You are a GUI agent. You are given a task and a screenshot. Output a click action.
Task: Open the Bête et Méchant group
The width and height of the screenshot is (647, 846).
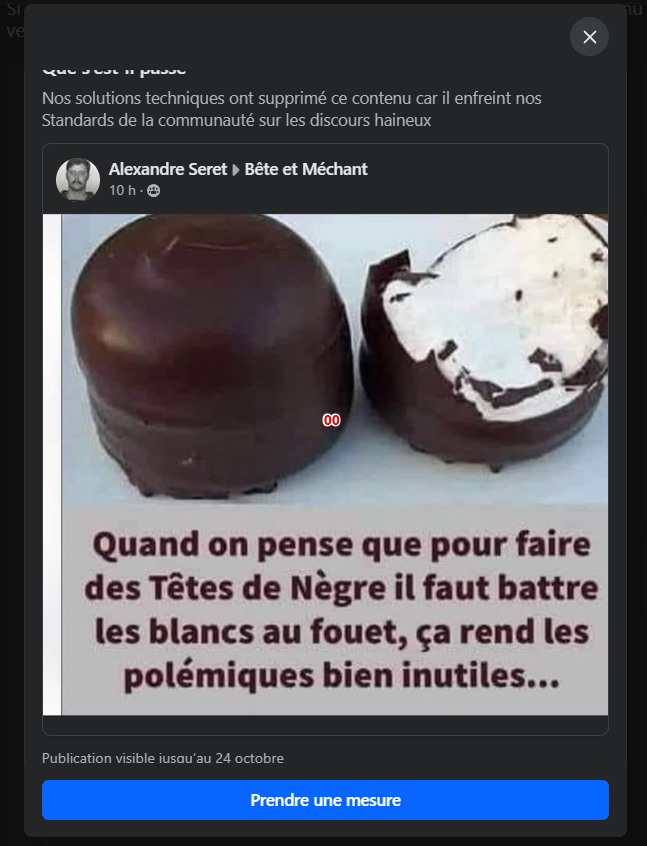pyautogui.click(x=306, y=169)
